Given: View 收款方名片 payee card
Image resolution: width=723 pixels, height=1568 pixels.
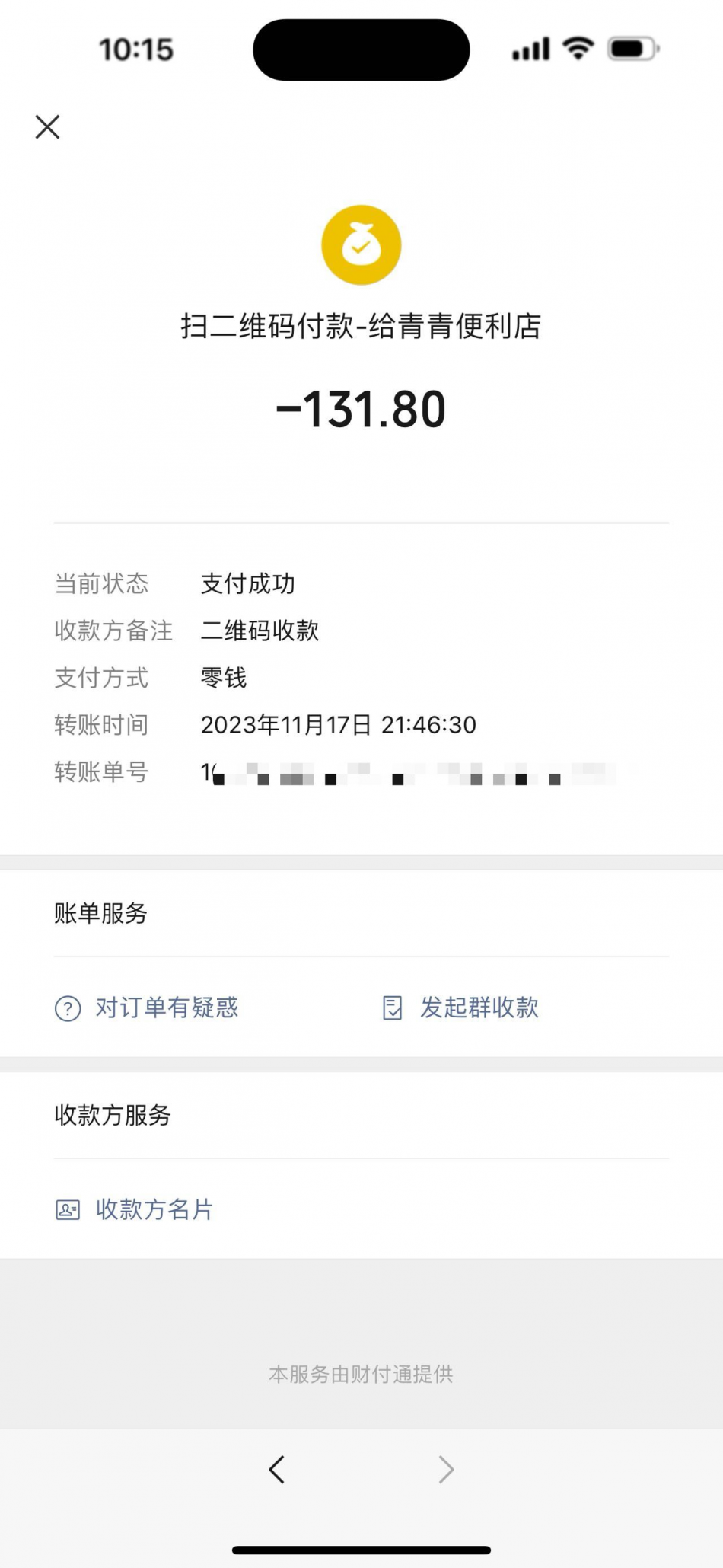Looking at the screenshot, I should point(134,1209).
